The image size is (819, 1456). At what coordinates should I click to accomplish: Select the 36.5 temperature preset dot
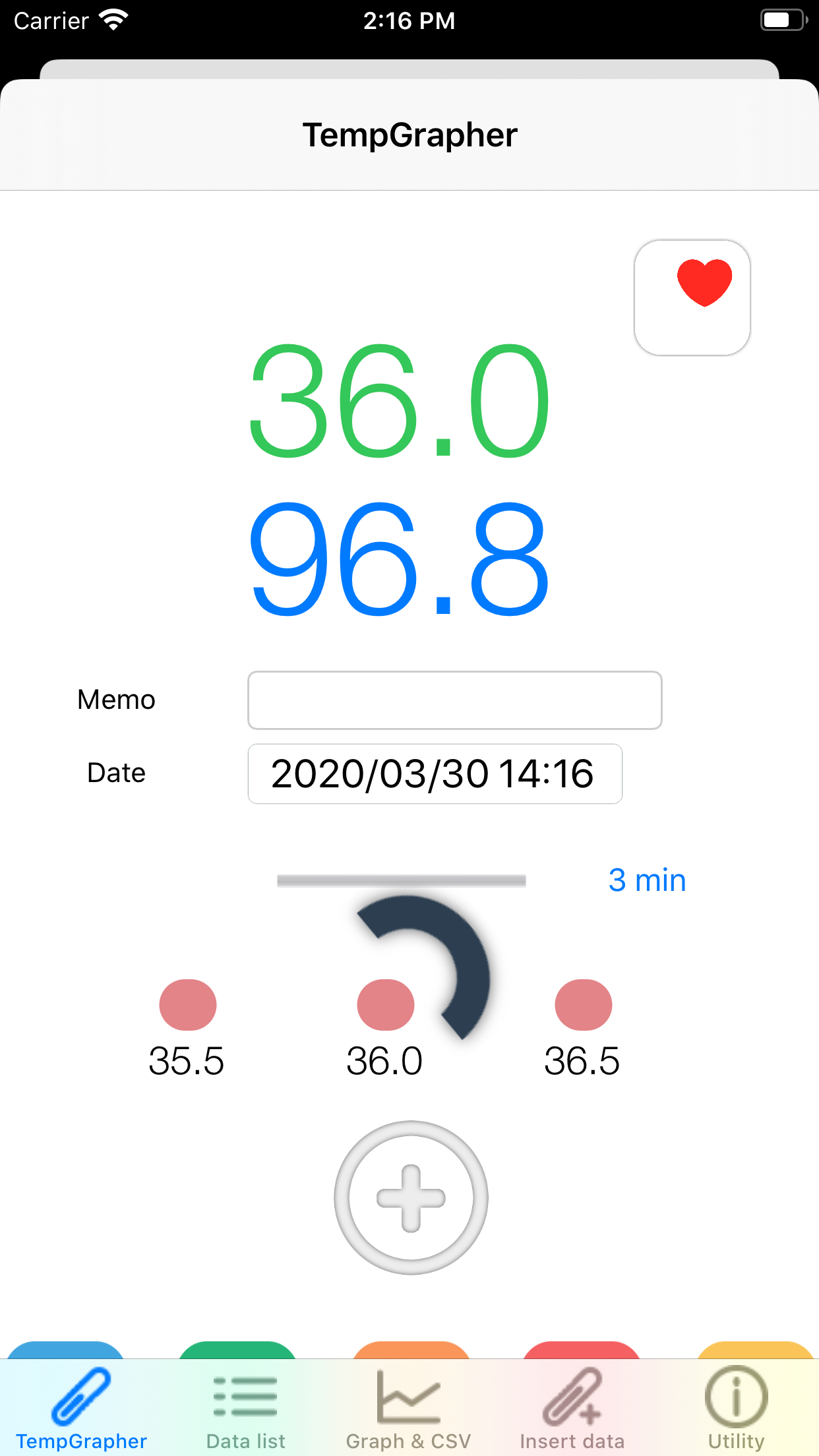(583, 1005)
